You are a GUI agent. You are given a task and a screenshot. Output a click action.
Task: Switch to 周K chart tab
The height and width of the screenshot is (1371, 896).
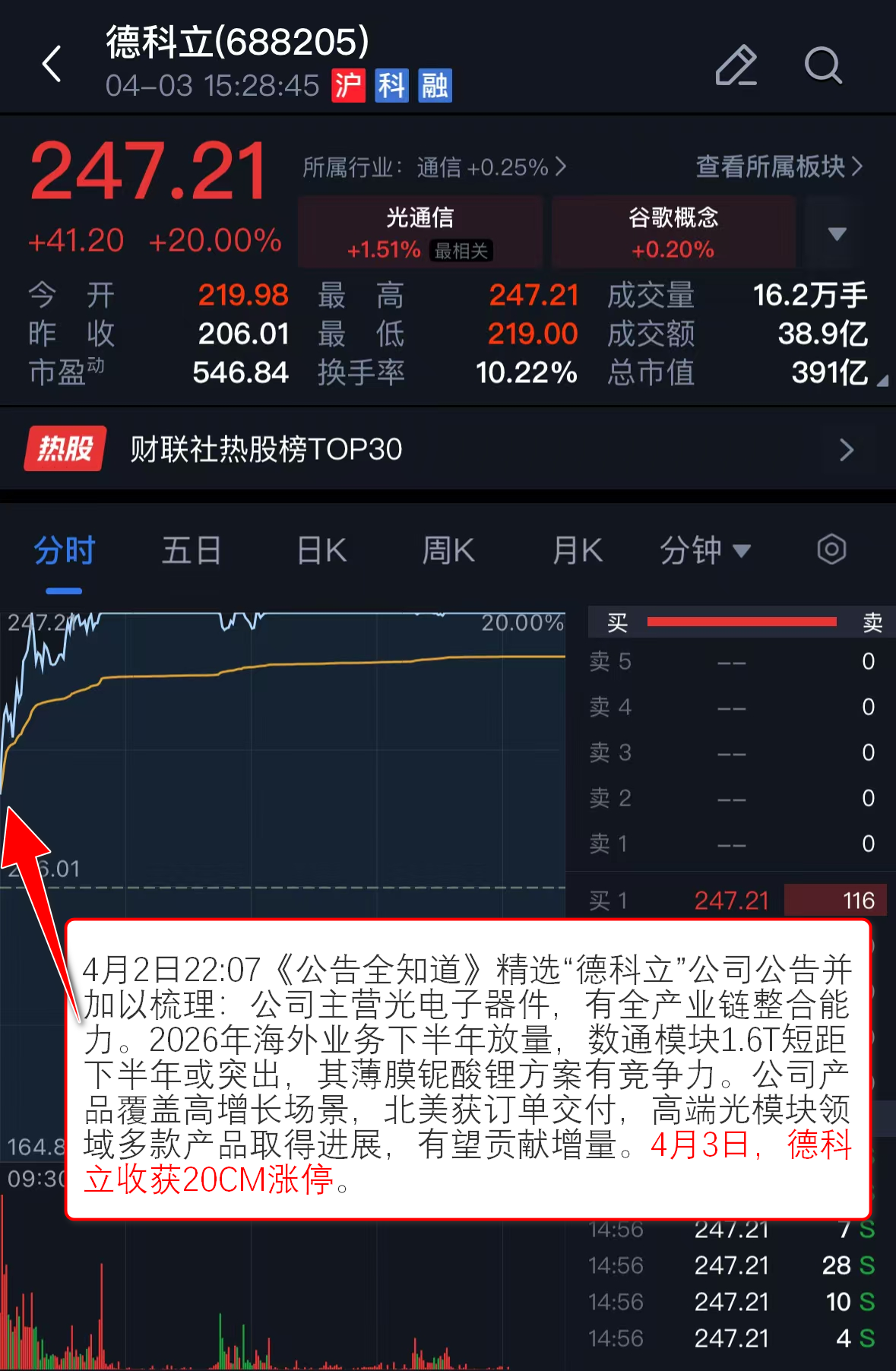[x=448, y=550]
